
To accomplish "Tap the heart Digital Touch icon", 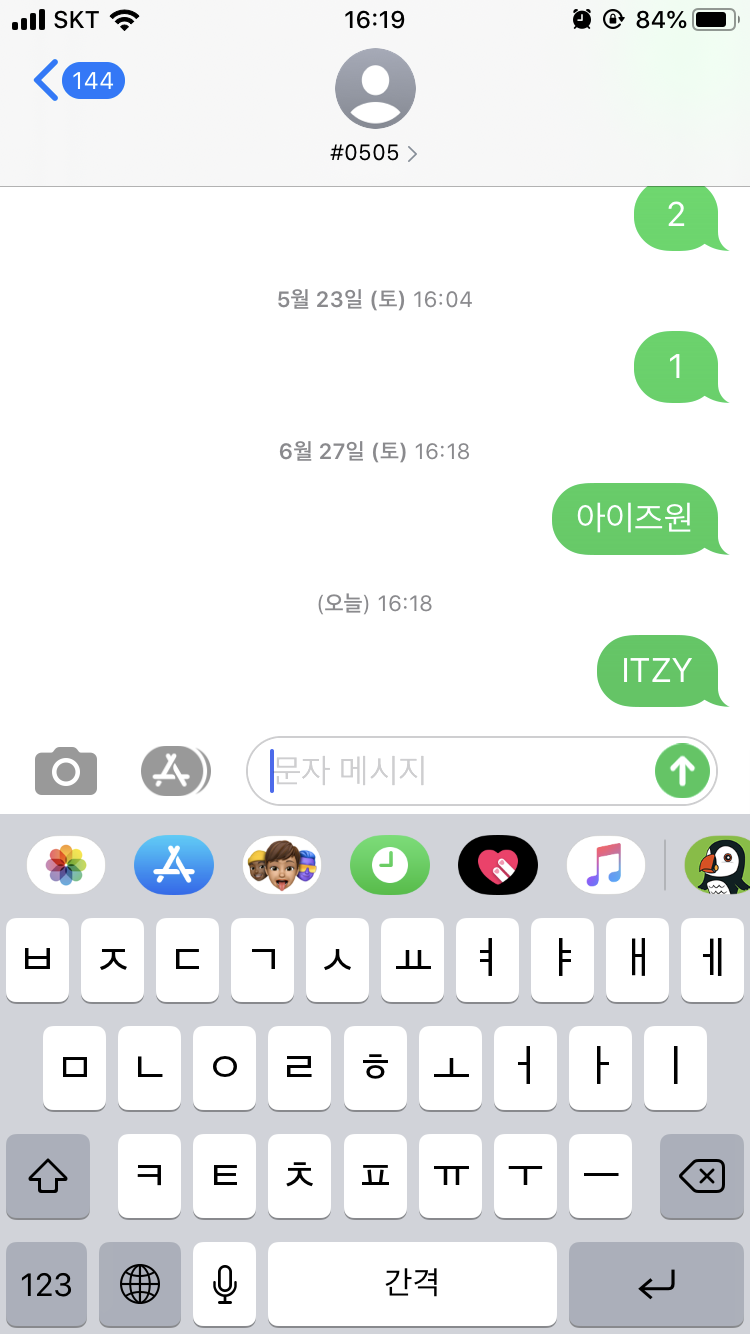I will coord(497,864).
